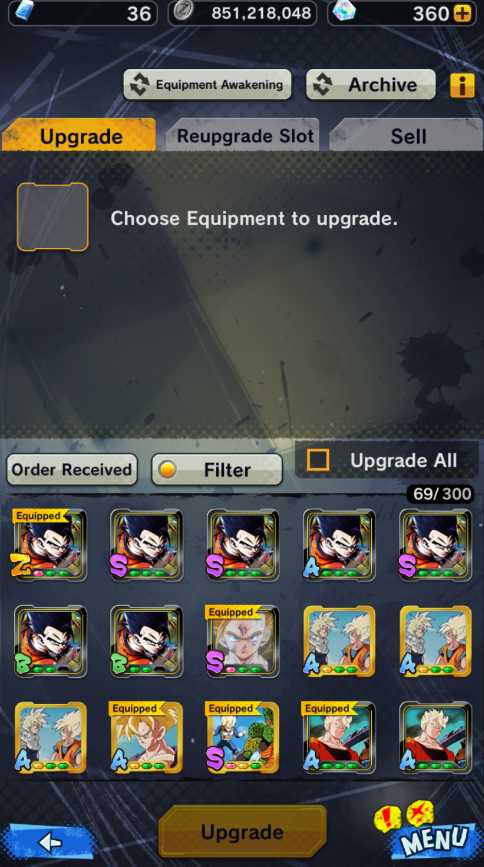
Task: Select the equipped S-rank Cell fight equipment
Action: 242,738
